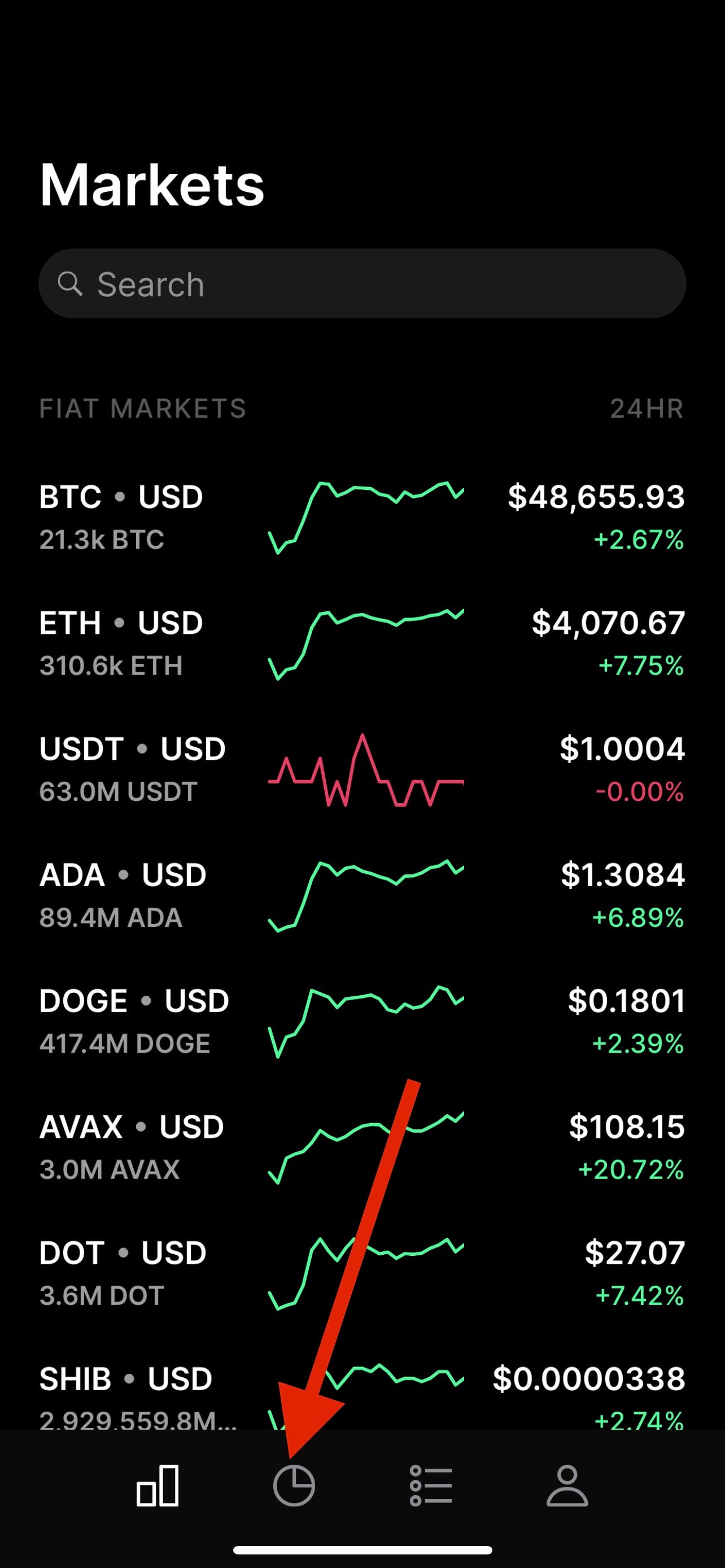
Task: Tap the DOT price of $27.07
Action: point(634,1252)
